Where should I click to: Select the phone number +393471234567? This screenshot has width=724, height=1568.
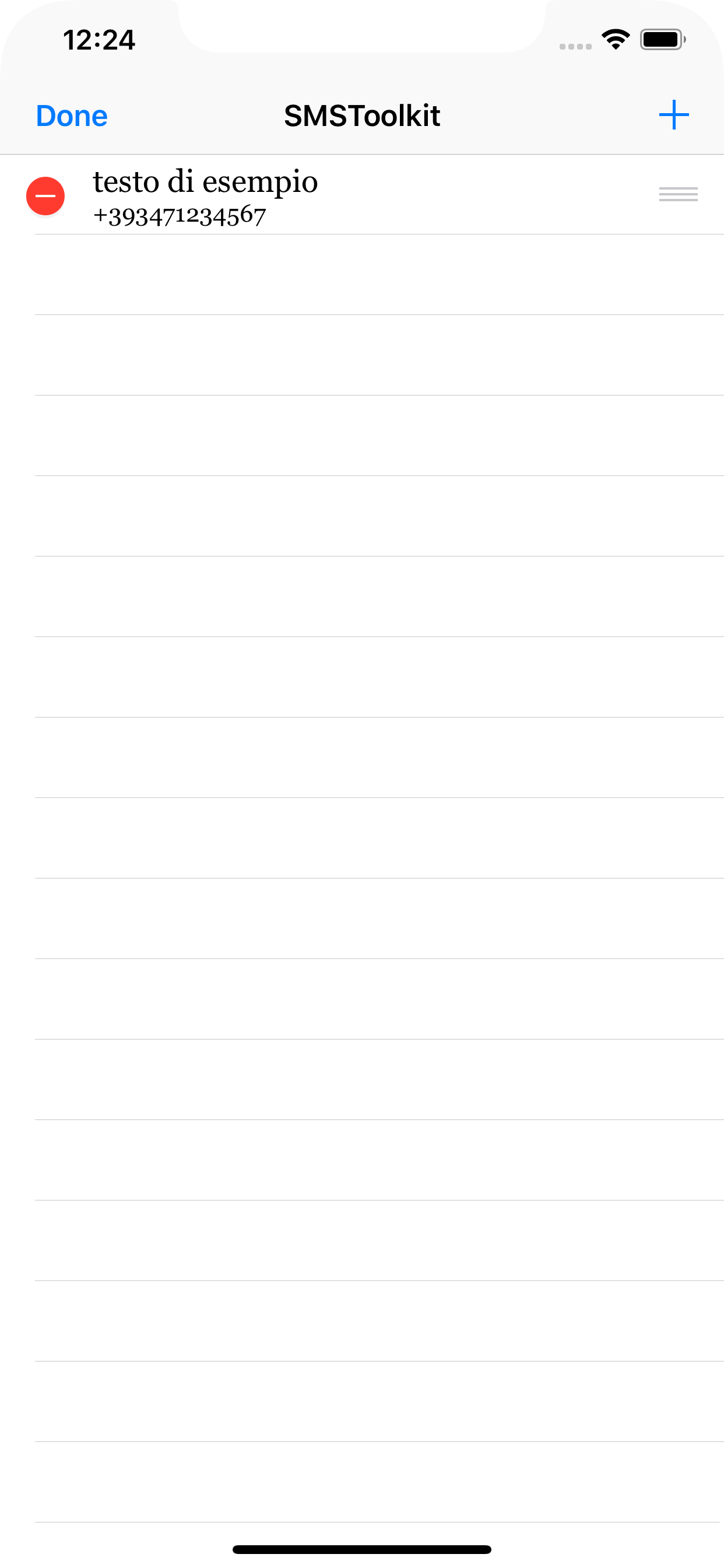point(180,215)
